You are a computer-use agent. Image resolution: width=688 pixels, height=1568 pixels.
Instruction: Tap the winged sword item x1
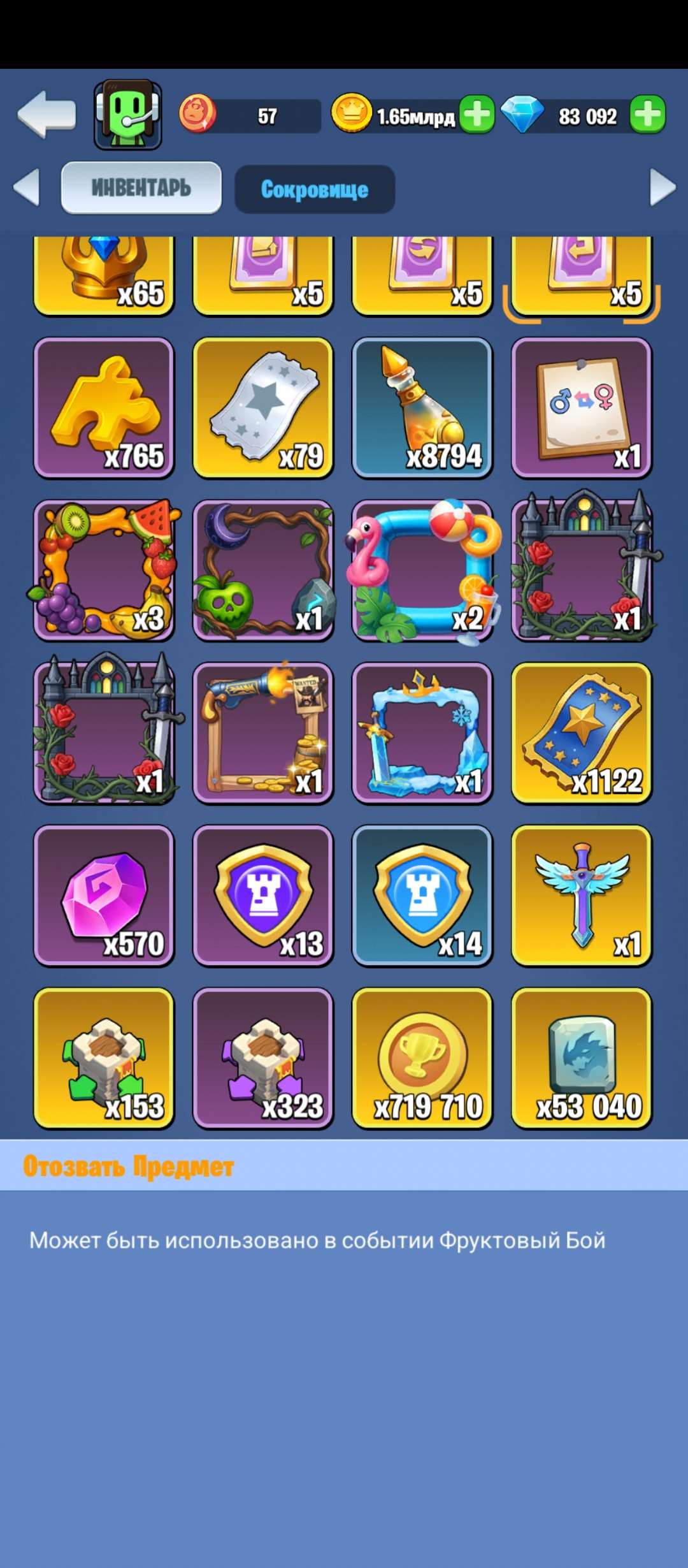582,896
